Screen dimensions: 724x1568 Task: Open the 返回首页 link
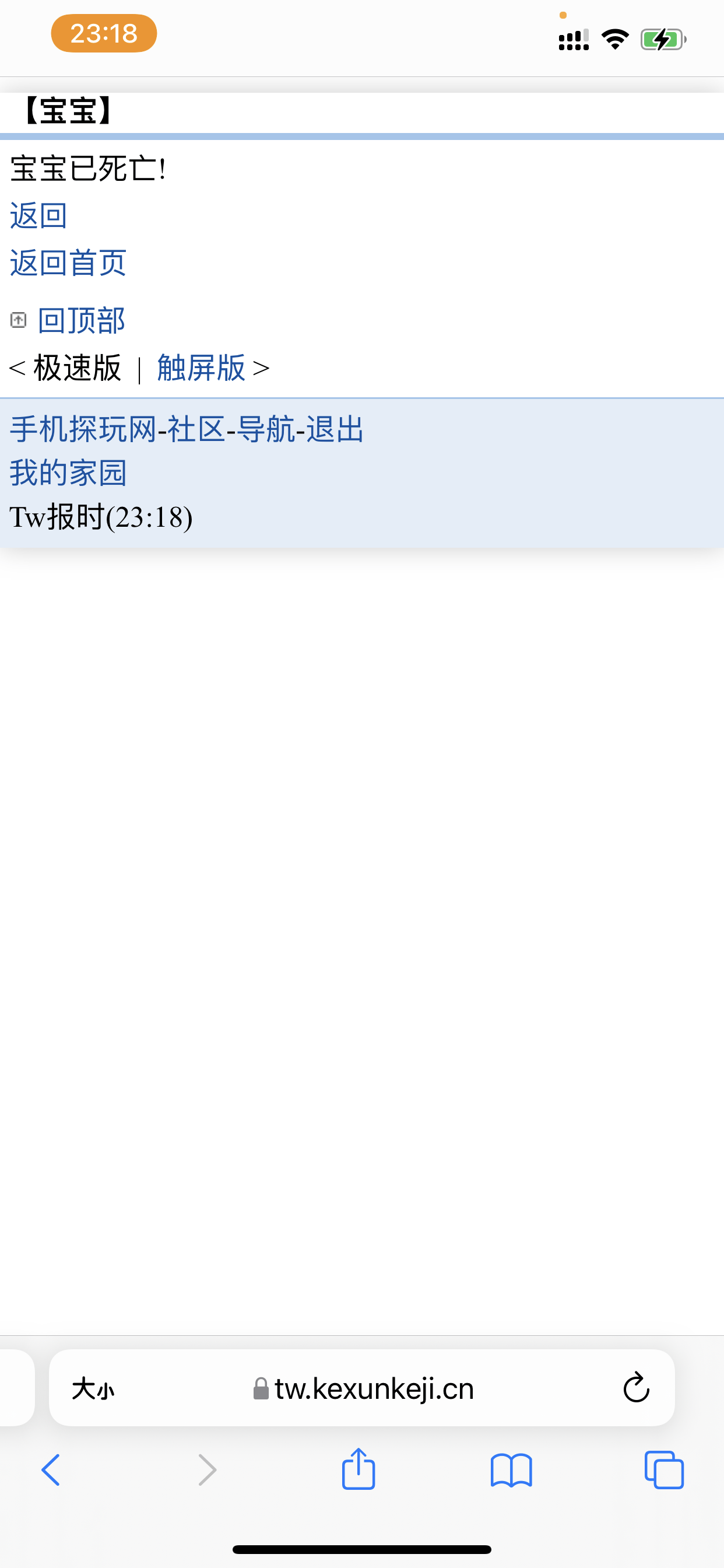[x=68, y=263]
